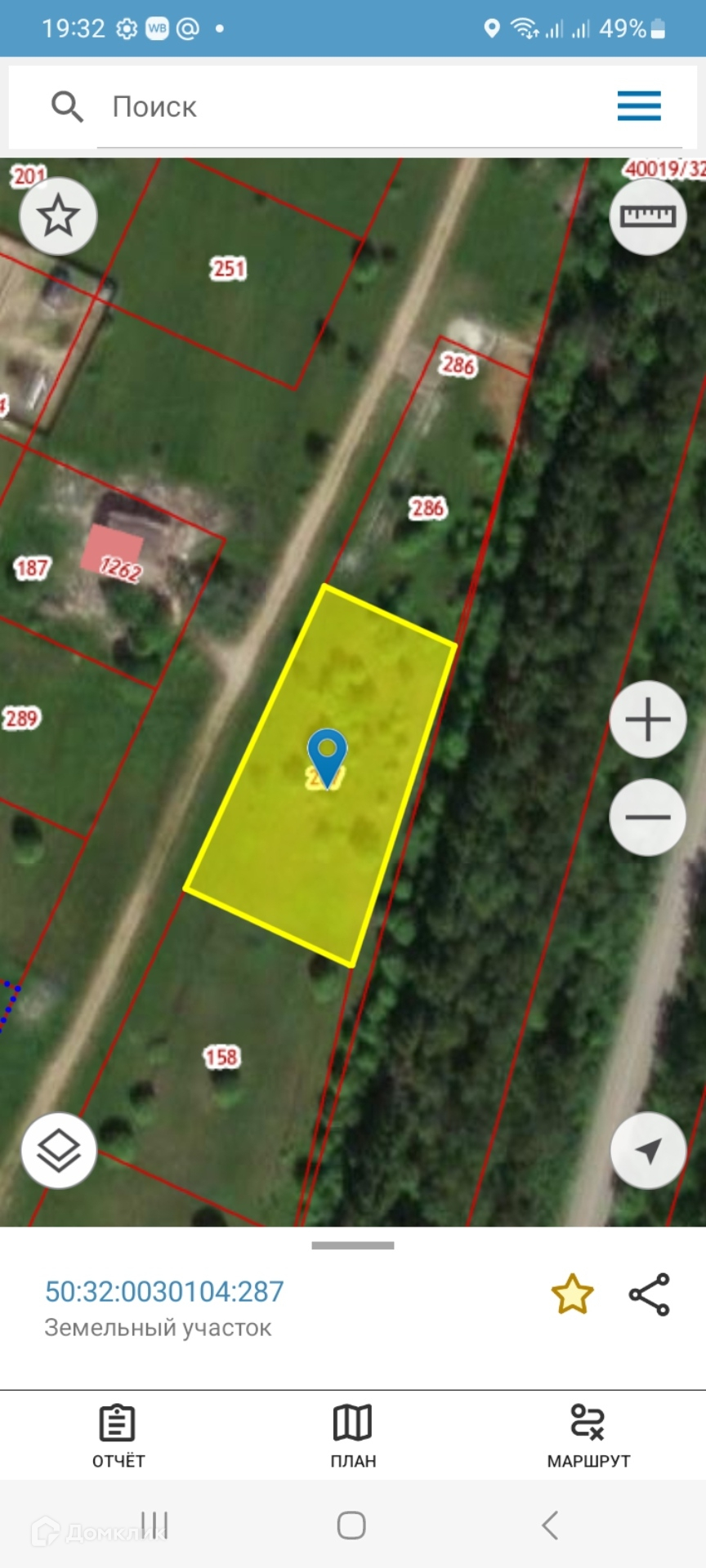Open the Отчёт report
This screenshot has width=706, height=1568.
point(118,1436)
